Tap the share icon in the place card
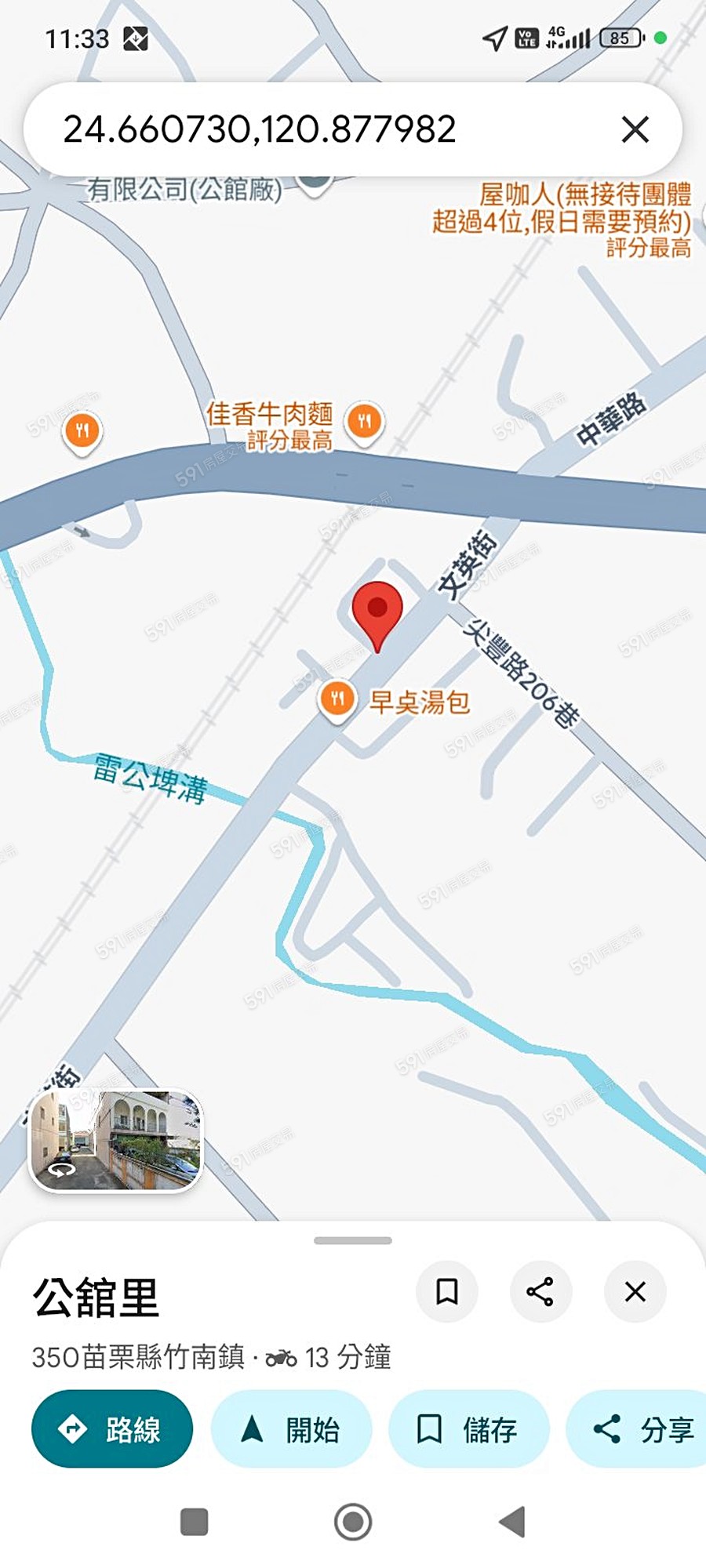Viewport: 706px width, 1568px height. (540, 1289)
